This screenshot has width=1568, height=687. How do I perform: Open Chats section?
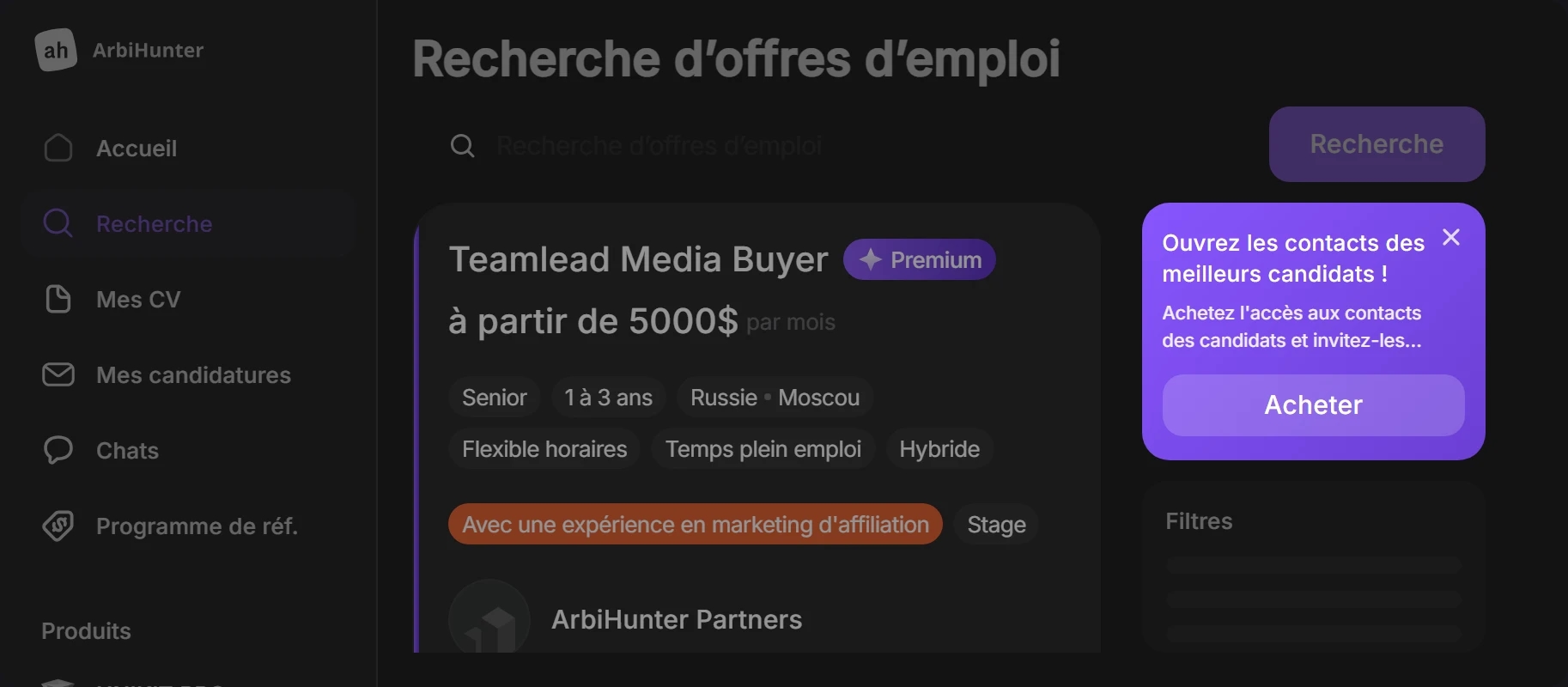point(189,451)
